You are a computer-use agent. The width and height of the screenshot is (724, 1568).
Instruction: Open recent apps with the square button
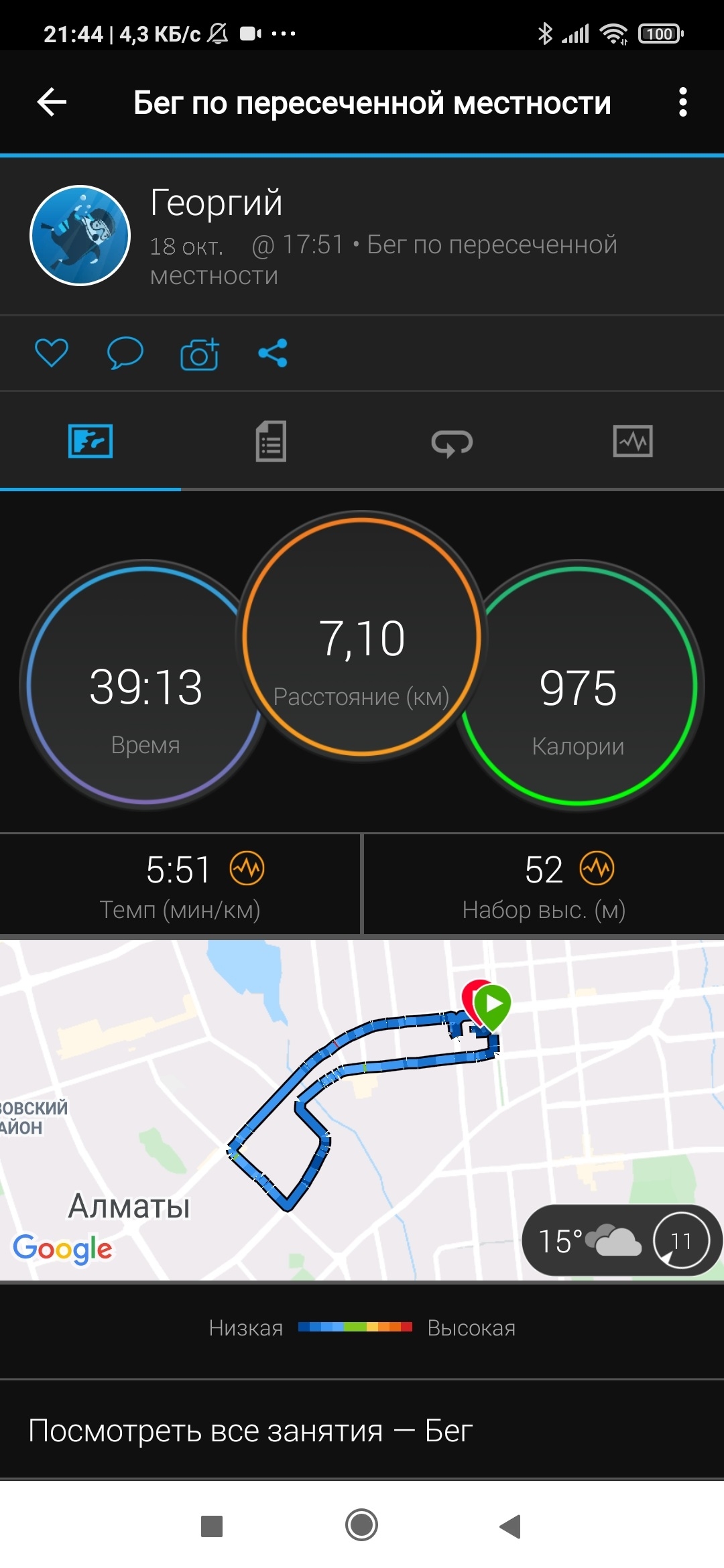[x=212, y=1526]
